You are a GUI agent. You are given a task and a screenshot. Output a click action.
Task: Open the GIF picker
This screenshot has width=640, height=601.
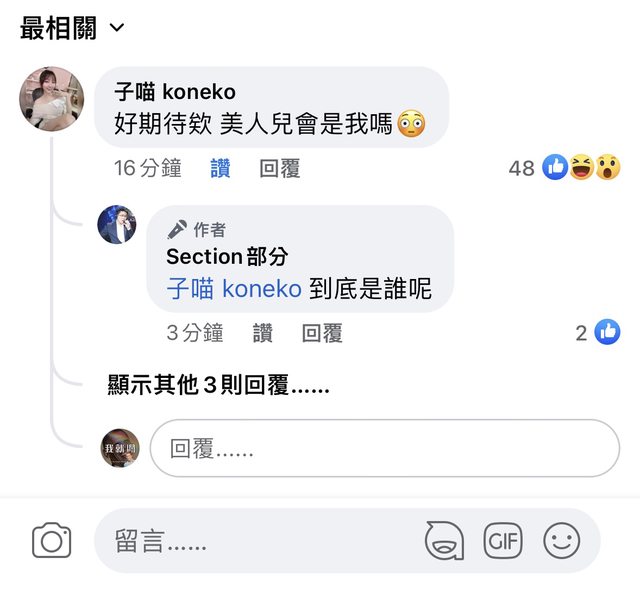[x=503, y=542]
